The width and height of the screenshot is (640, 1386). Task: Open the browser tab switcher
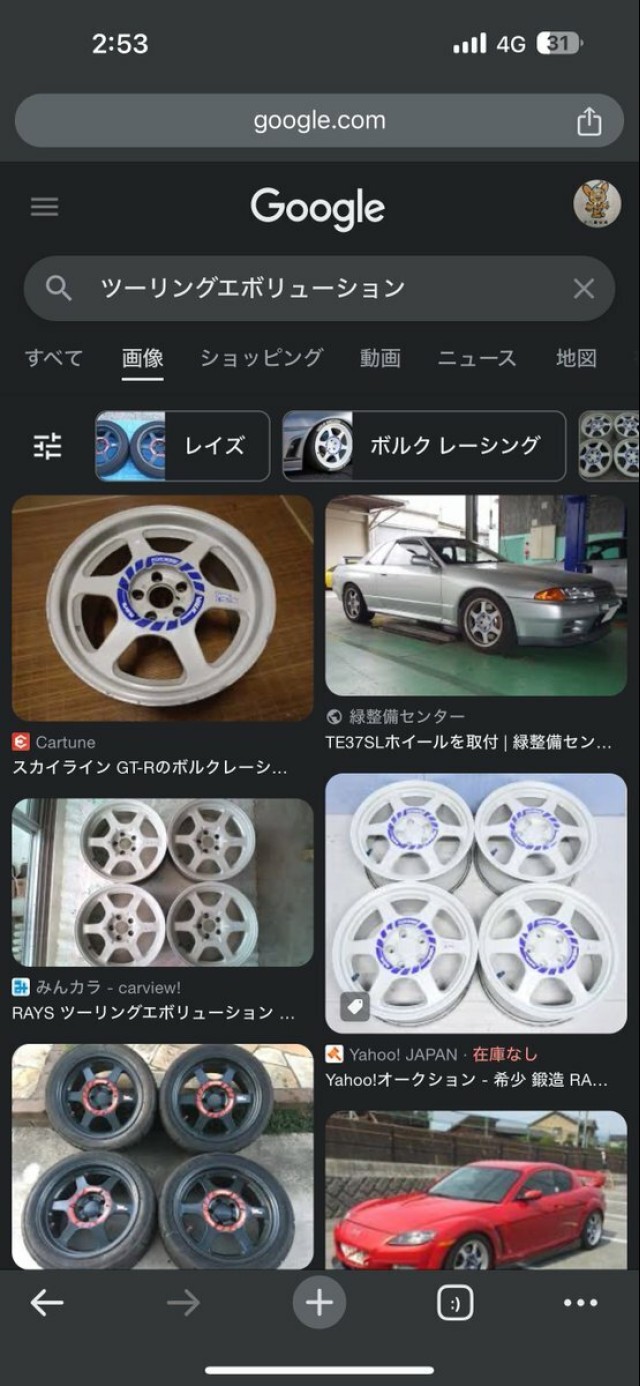click(455, 1302)
